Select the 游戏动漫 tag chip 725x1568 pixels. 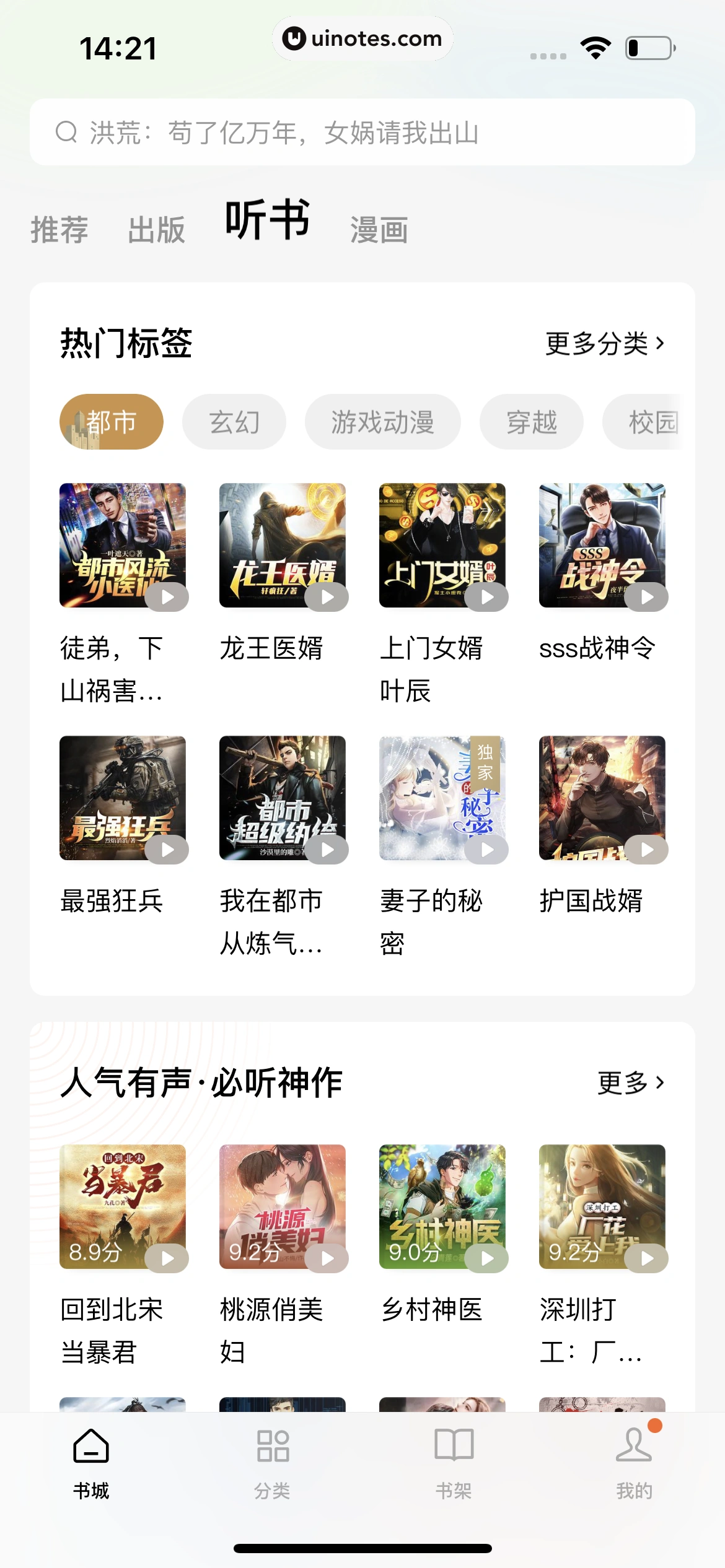[382, 422]
